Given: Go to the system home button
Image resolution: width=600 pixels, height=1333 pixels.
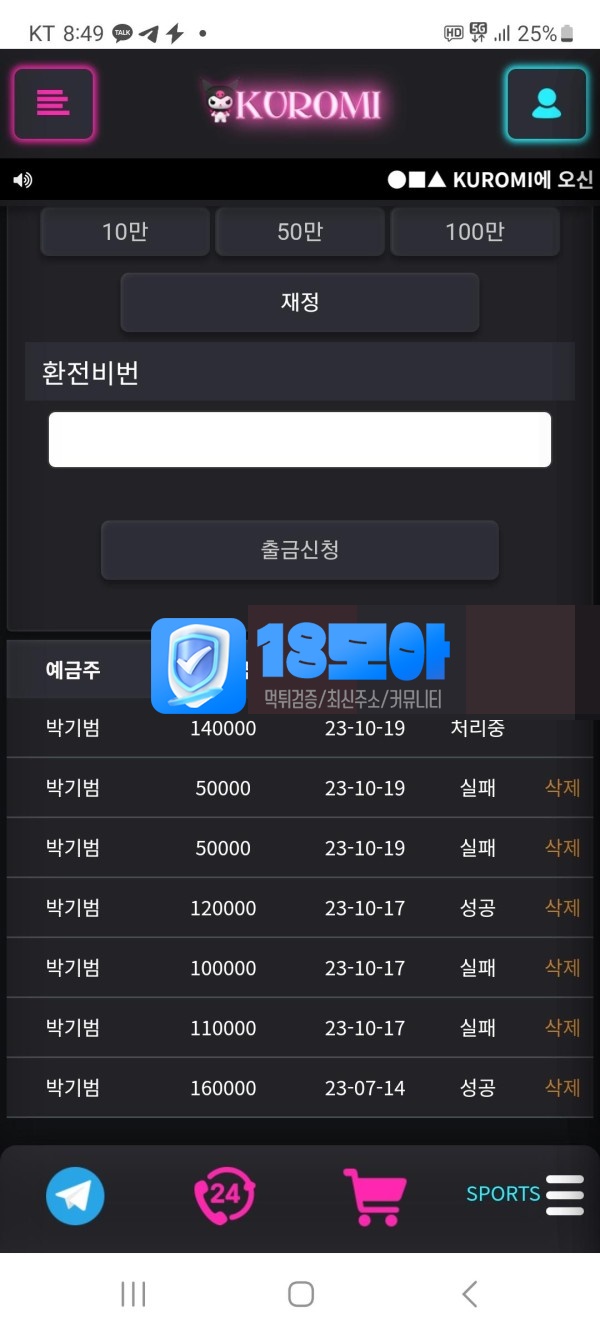Looking at the screenshot, I should [300, 1294].
